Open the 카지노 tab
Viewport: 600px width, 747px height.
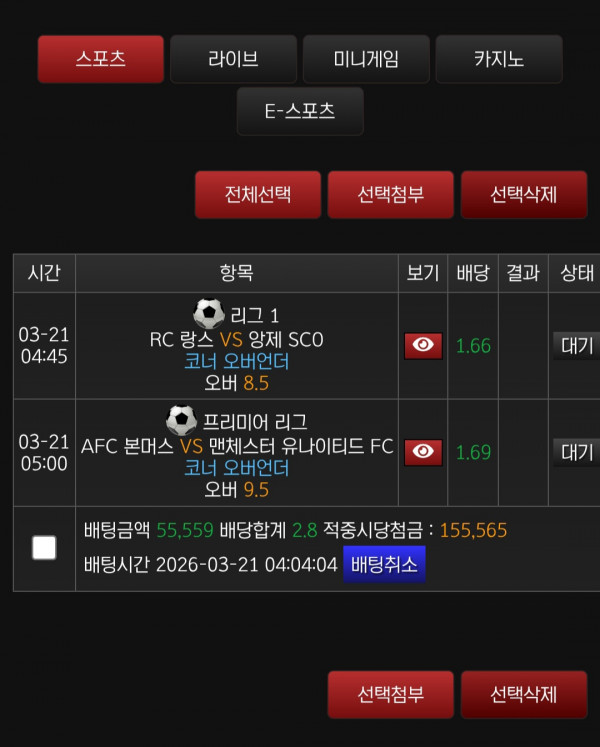click(498, 59)
